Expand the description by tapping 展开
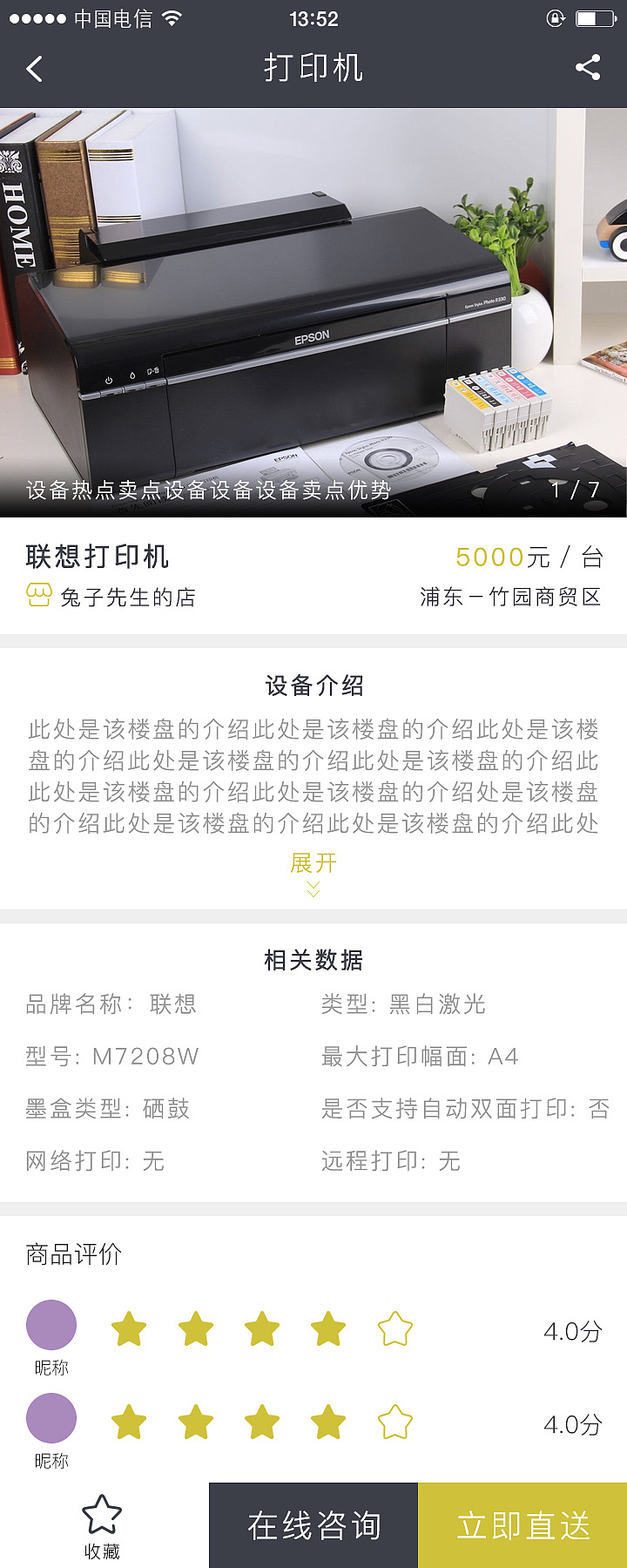Screen dimensions: 627x1568 313,863
